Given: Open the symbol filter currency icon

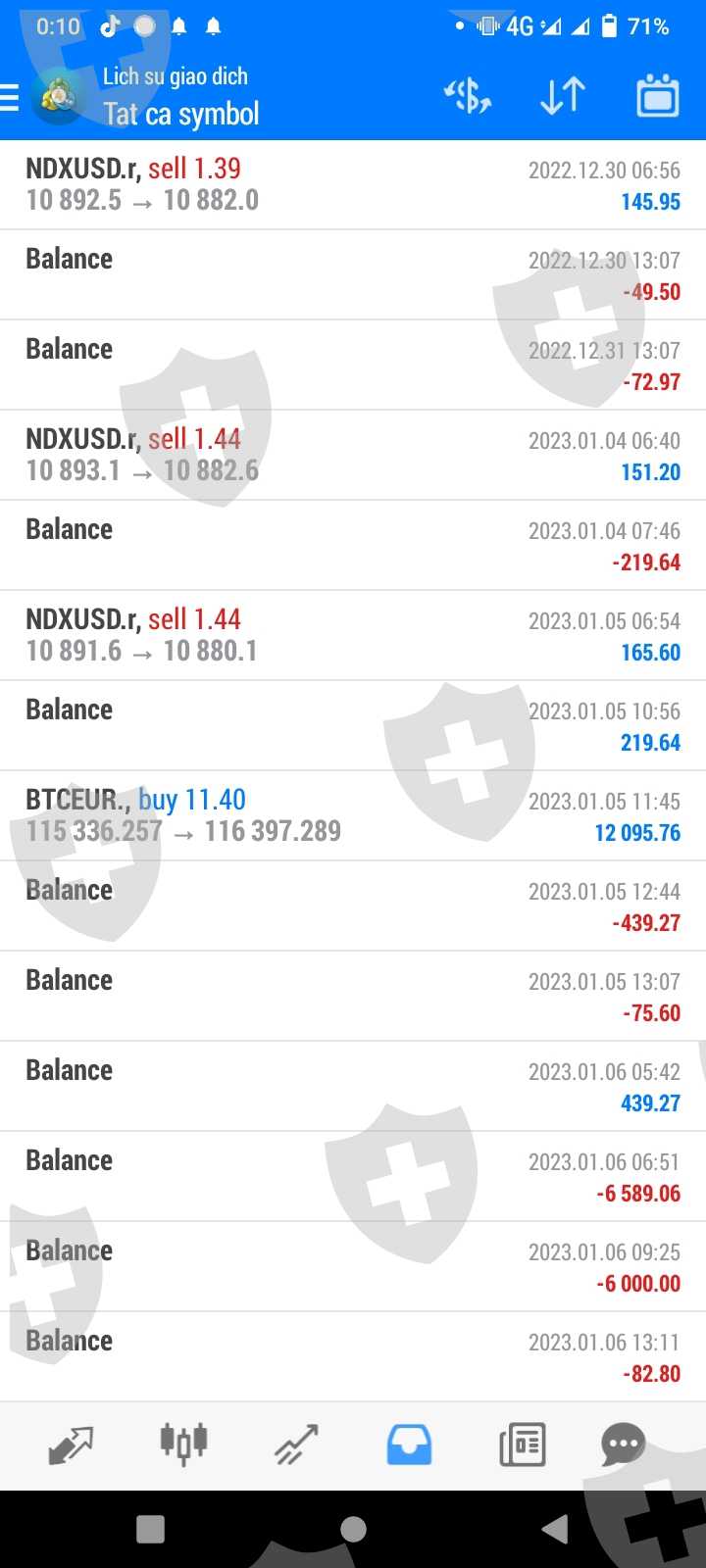Looking at the screenshot, I should coord(468,96).
